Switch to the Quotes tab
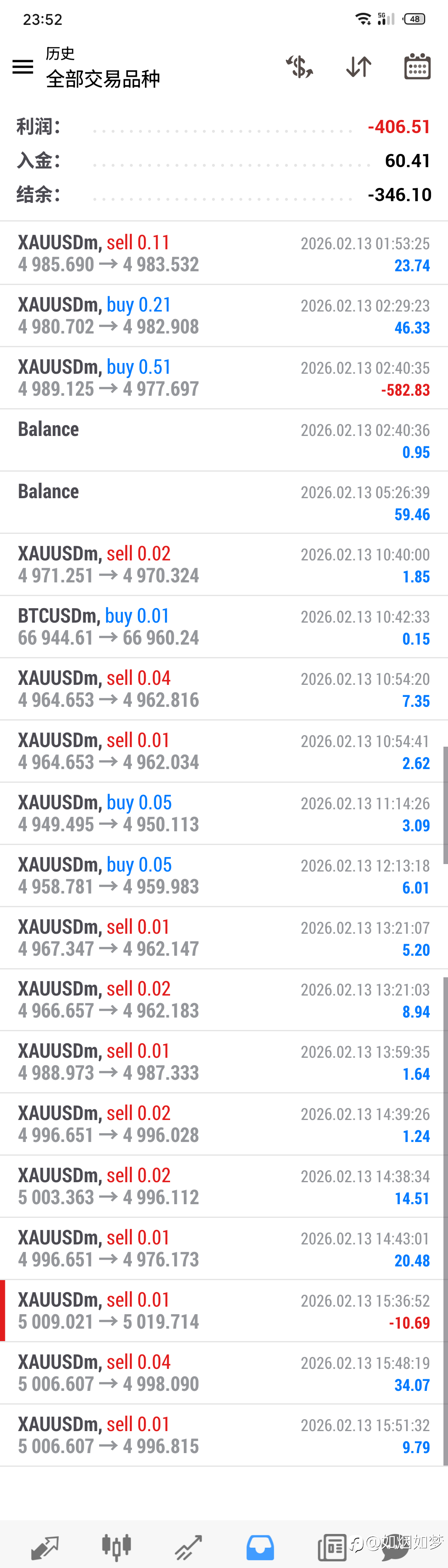The width and height of the screenshot is (448, 1568). 44,1547
